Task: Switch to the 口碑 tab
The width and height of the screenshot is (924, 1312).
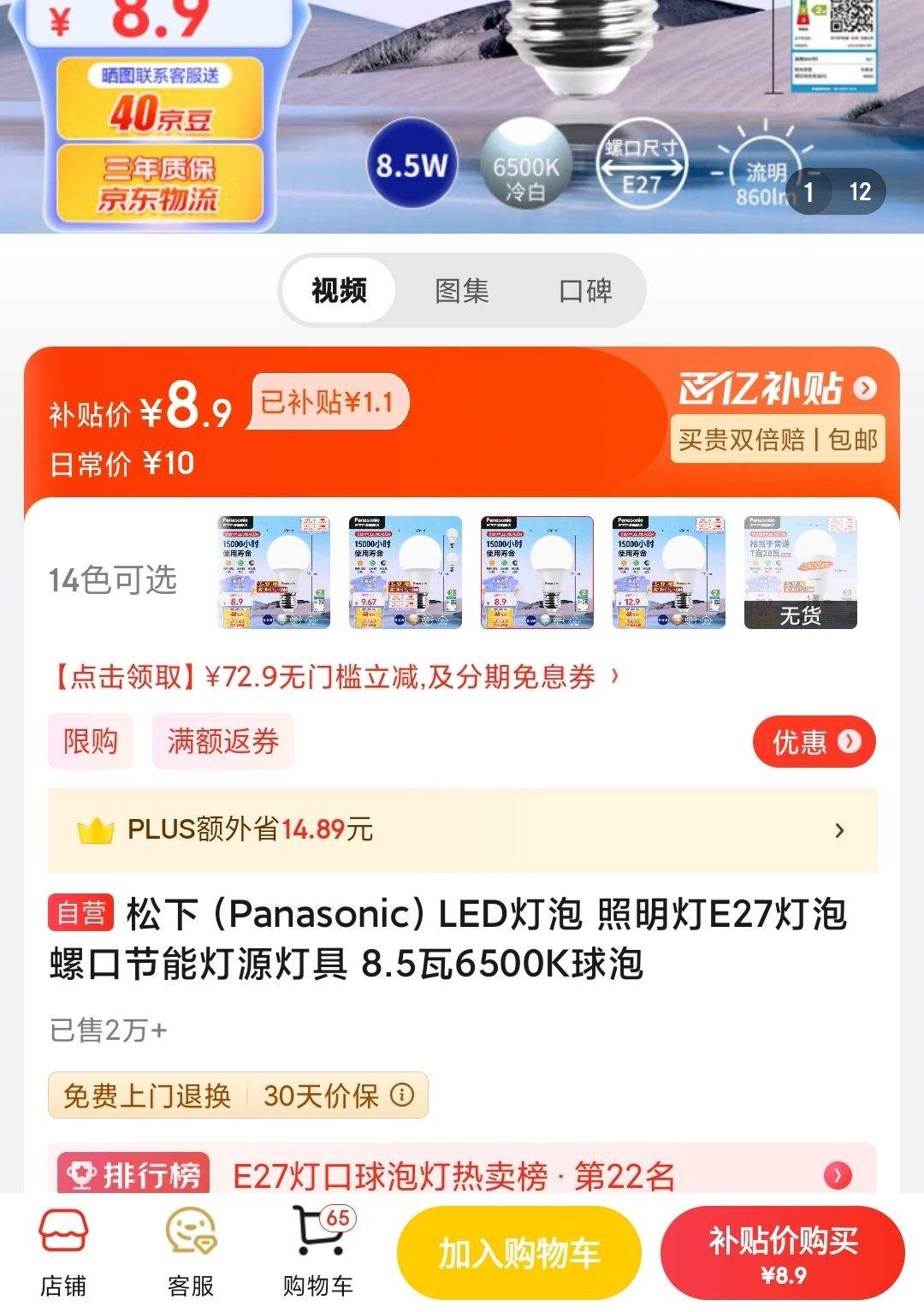Action: 586,290
